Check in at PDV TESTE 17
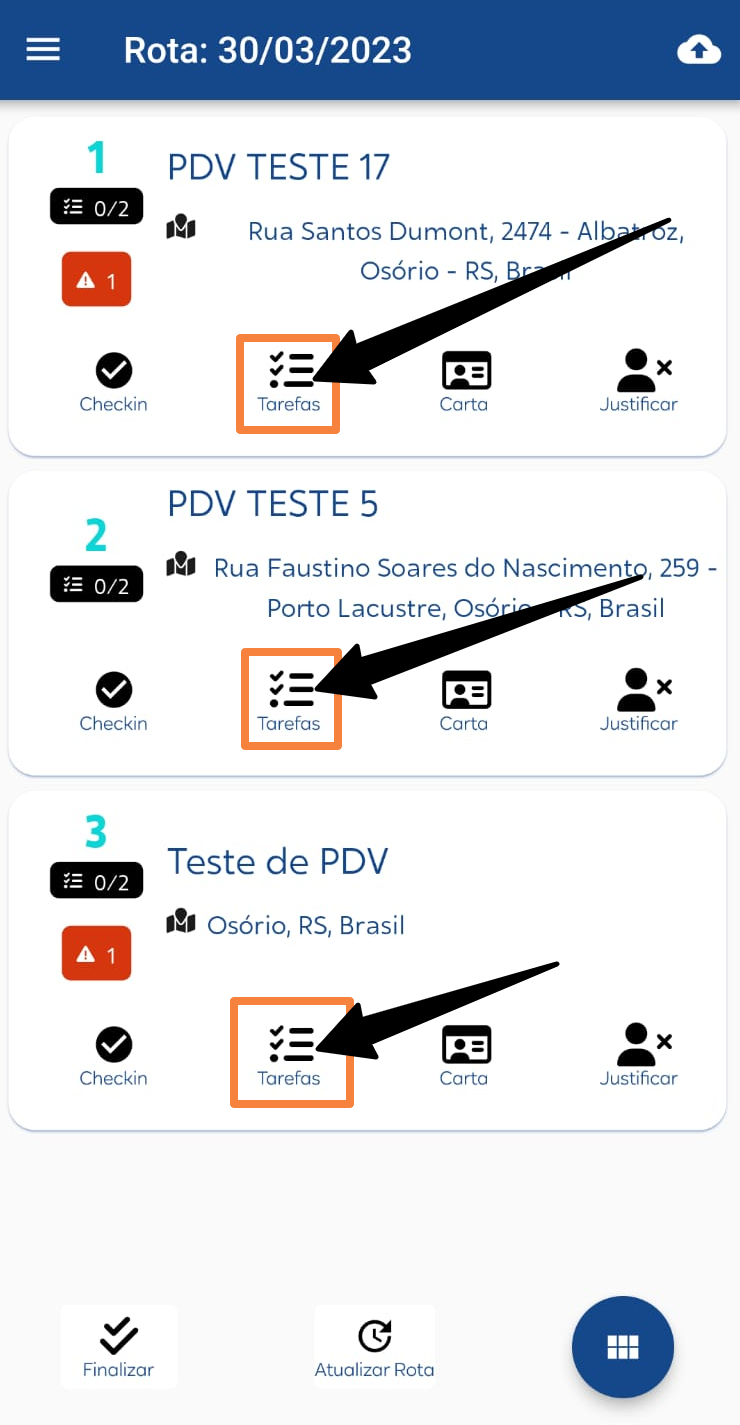 (114, 383)
